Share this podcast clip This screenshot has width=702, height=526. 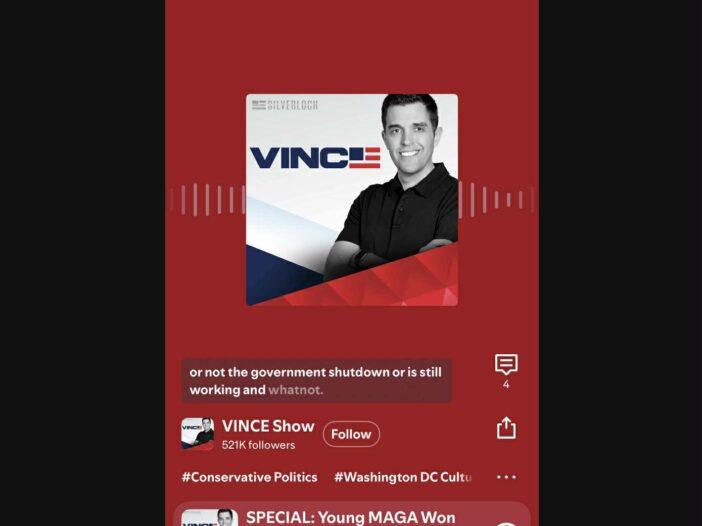point(506,428)
